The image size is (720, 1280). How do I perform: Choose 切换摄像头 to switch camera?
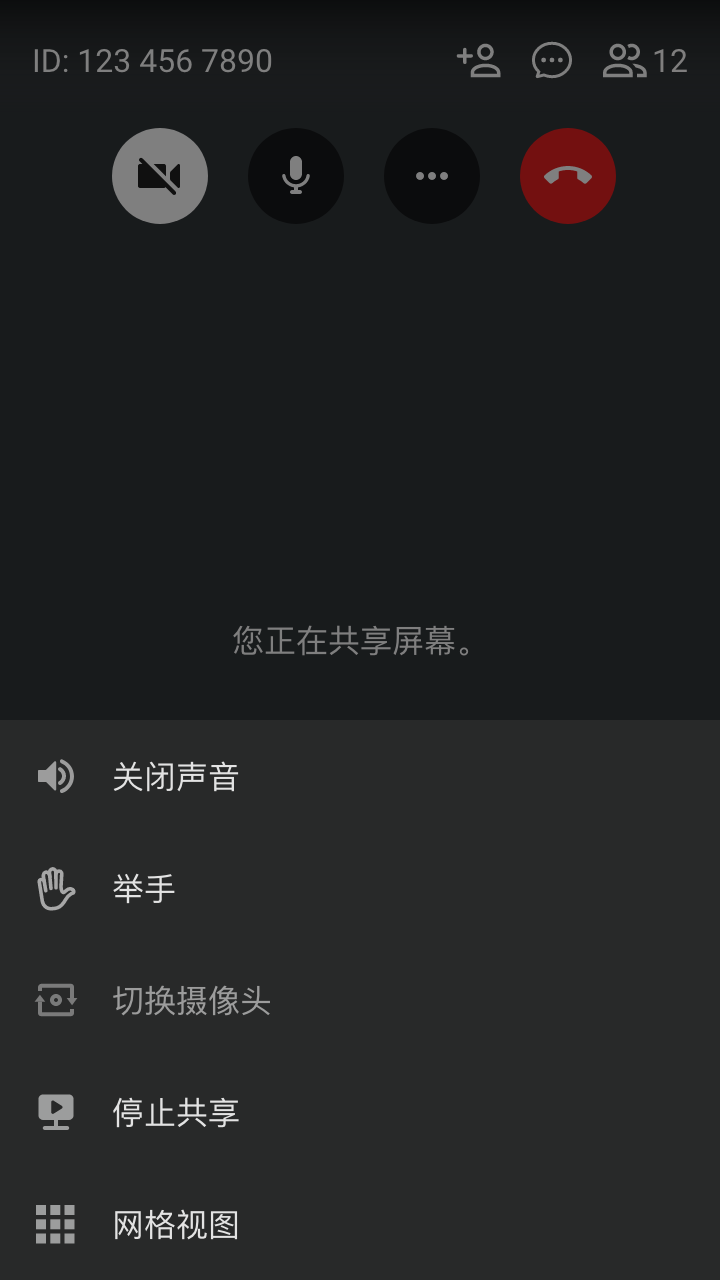(x=191, y=1001)
